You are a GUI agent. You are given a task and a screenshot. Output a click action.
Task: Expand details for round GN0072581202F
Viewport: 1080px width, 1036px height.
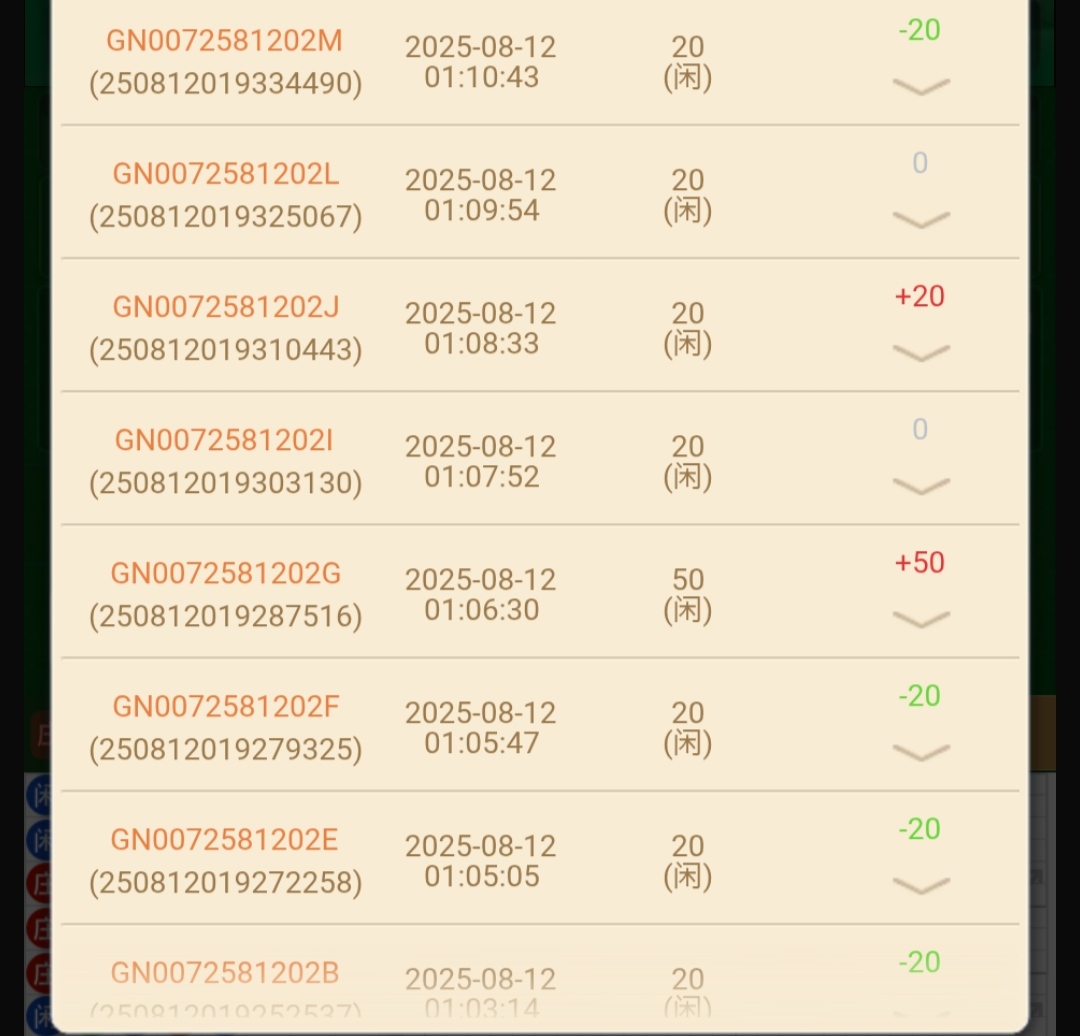920,752
